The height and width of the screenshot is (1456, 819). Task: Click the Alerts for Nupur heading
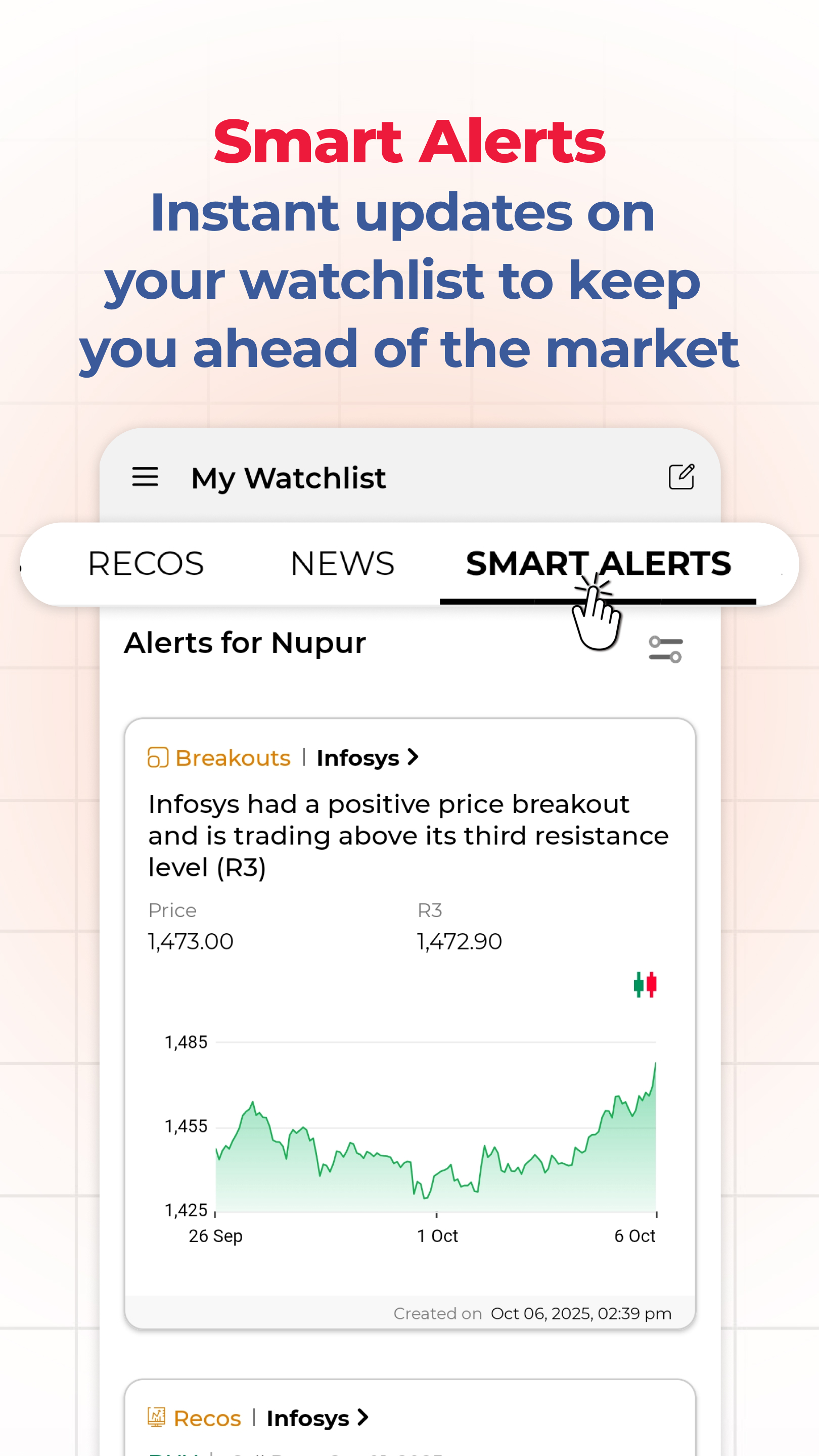[x=245, y=643]
